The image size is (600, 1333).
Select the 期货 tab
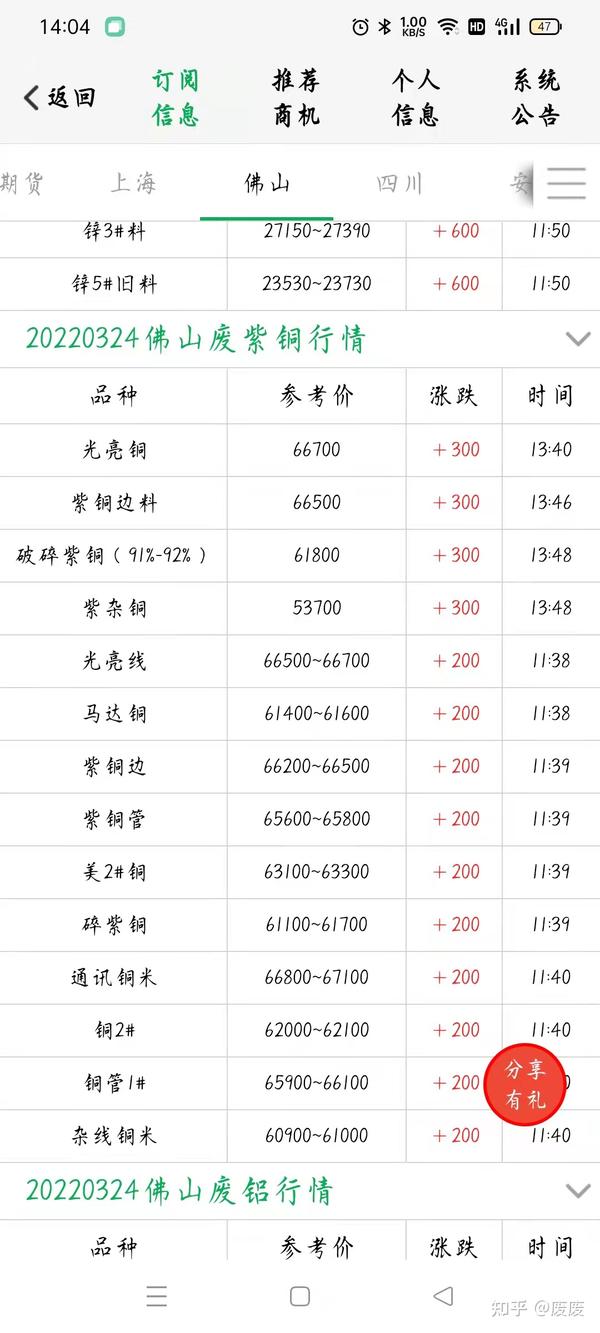click(x=22, y=183)
